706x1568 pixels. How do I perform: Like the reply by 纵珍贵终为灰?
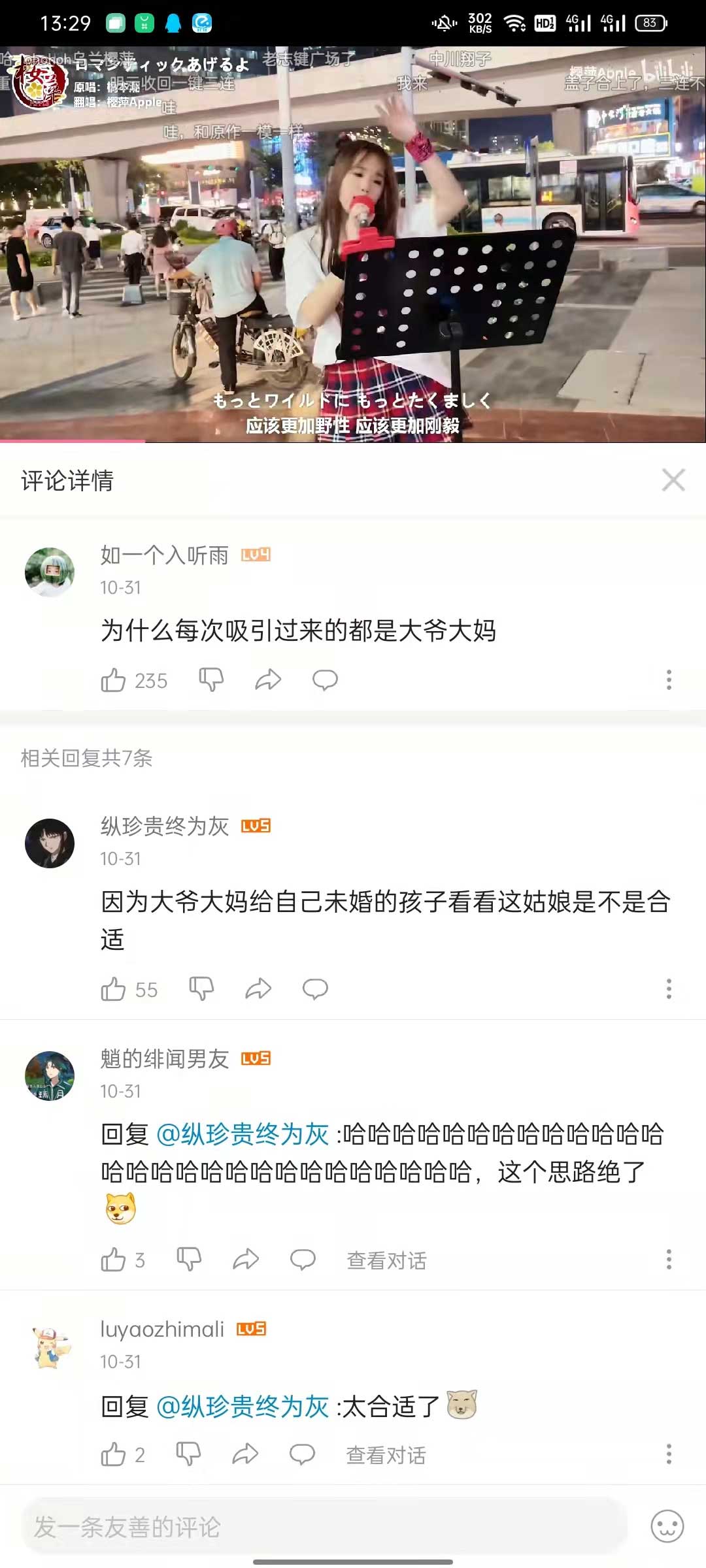tap(113, 989)
